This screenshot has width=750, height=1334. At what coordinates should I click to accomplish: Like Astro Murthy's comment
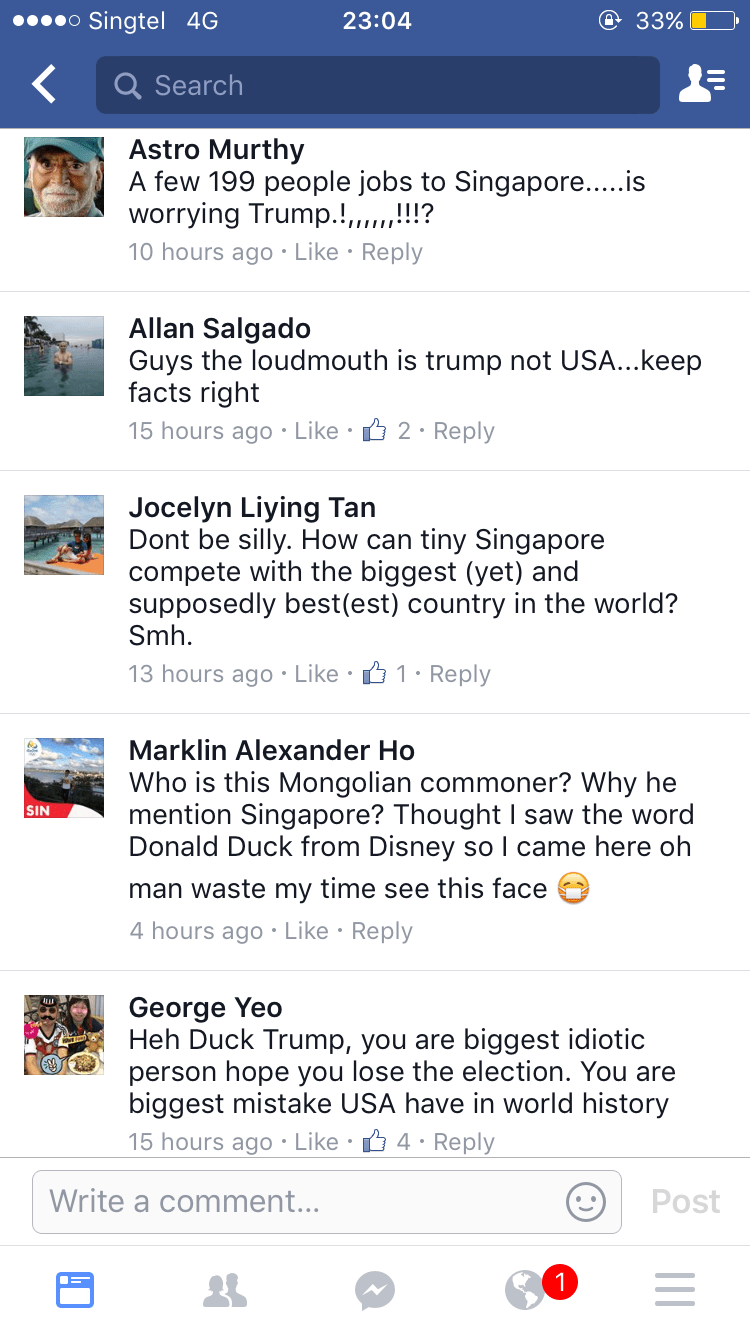[316, 252]
